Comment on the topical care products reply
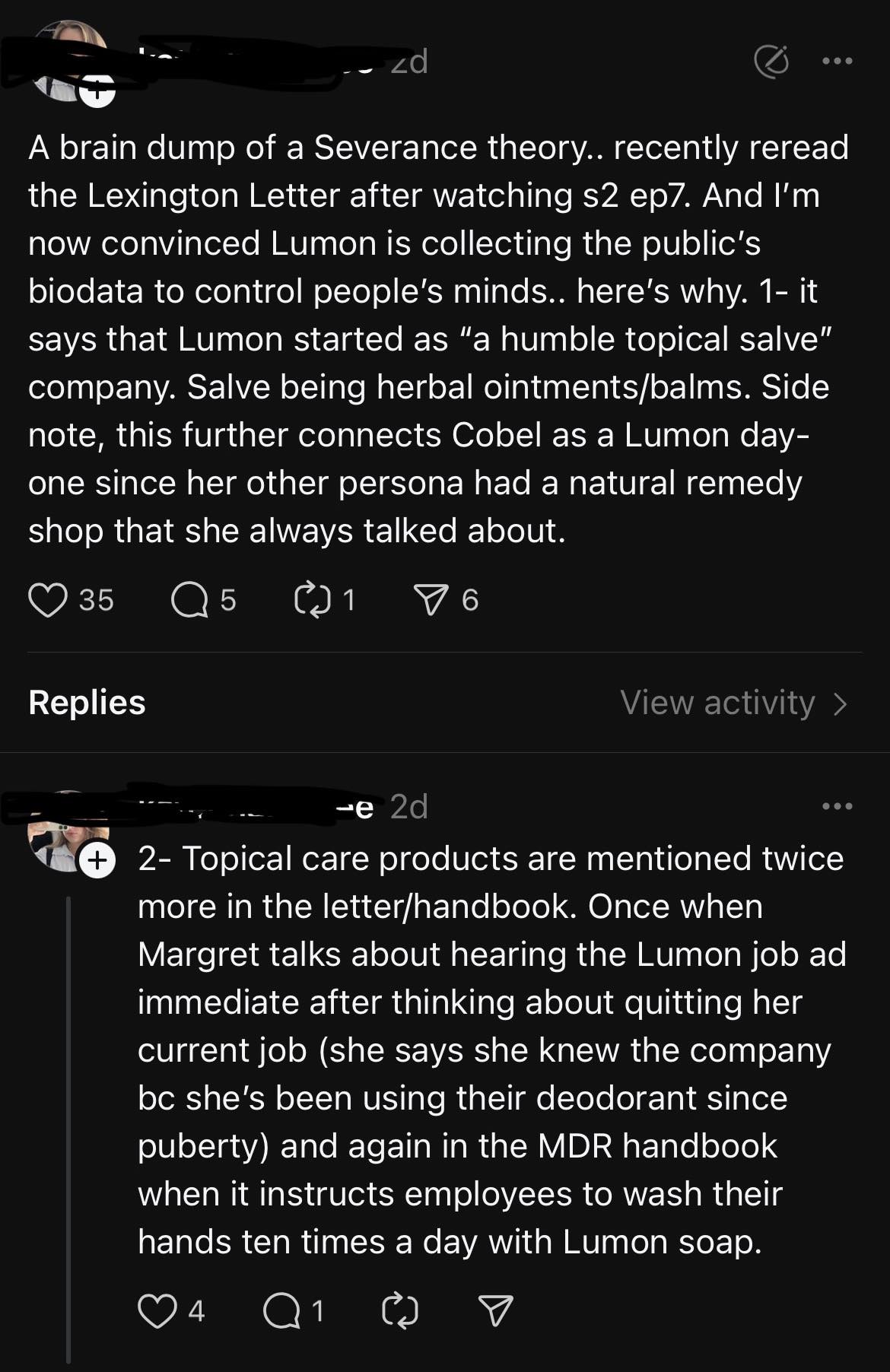 point(281,1311)
